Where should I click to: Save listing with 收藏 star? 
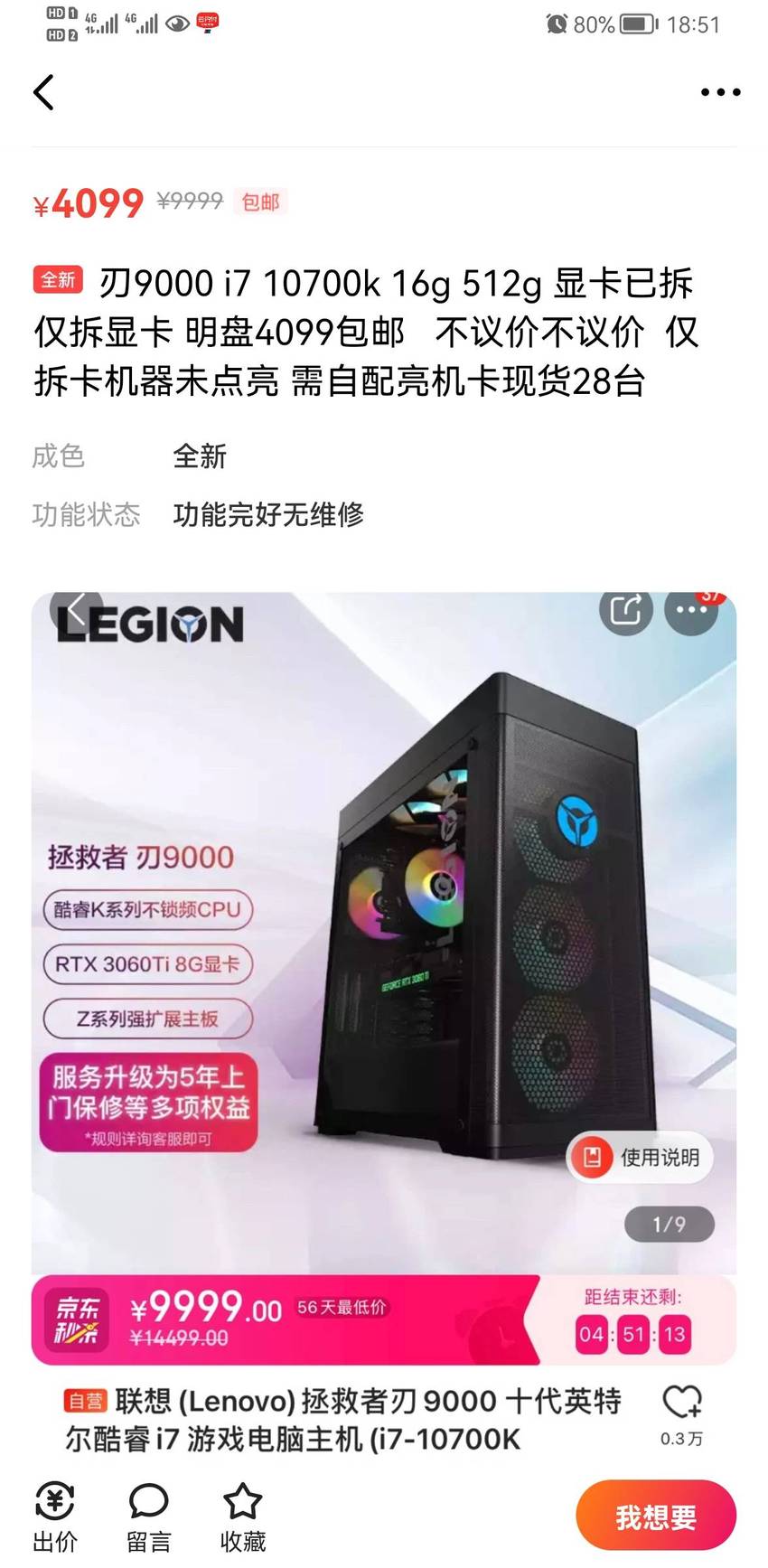pos(243,1517)
